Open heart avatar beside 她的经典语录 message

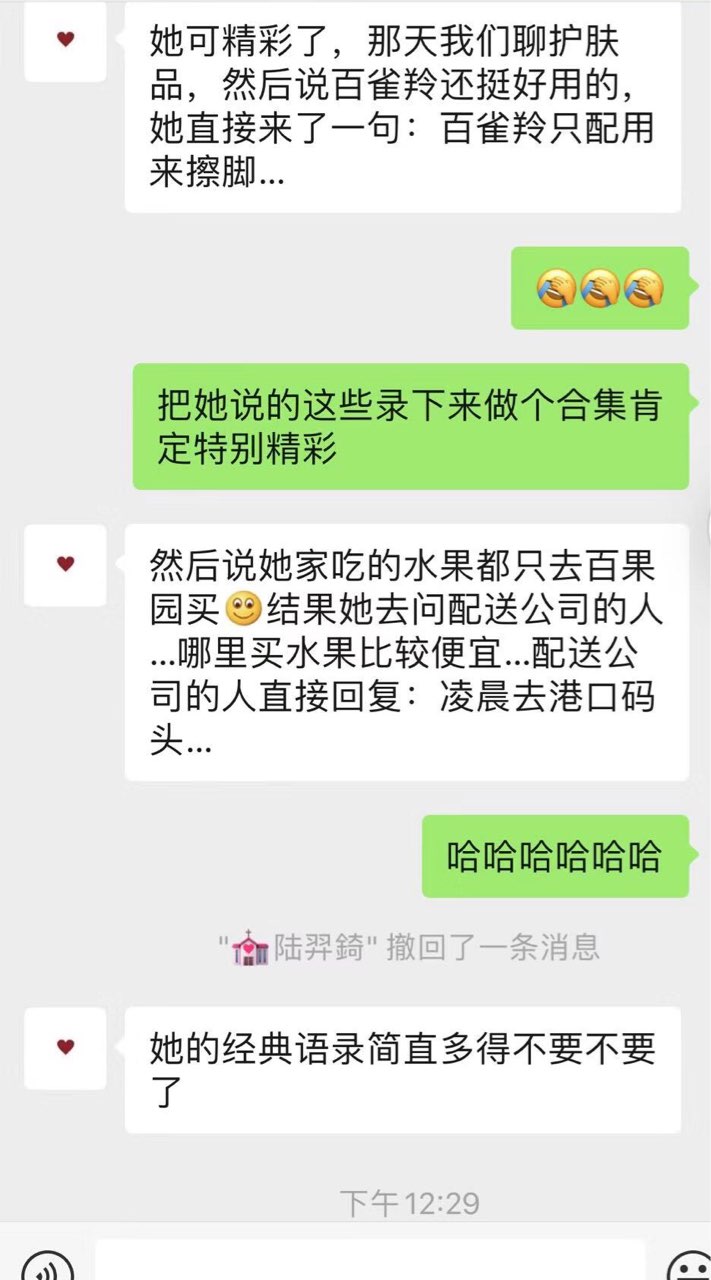pos(65,1048)
